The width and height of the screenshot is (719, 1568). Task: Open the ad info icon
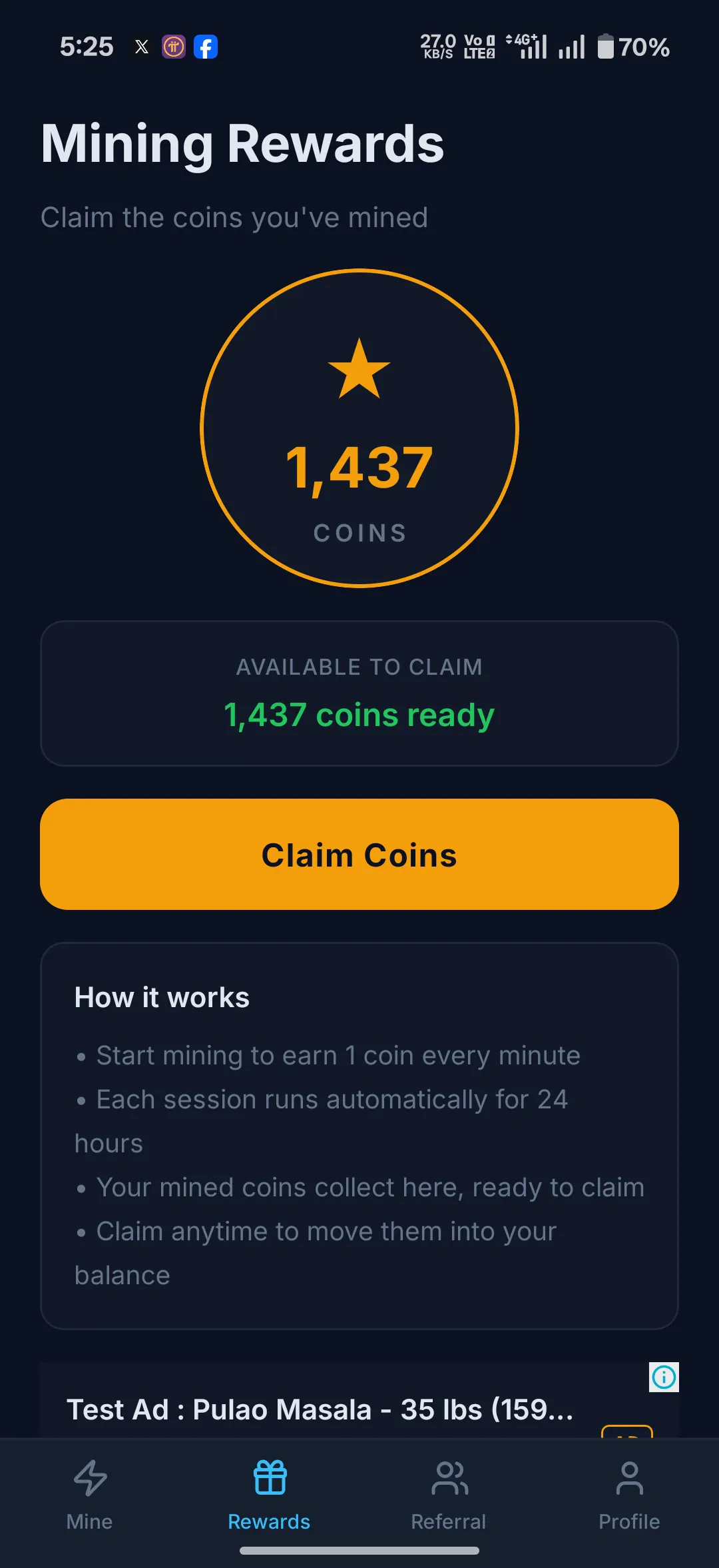point(664,1377)
